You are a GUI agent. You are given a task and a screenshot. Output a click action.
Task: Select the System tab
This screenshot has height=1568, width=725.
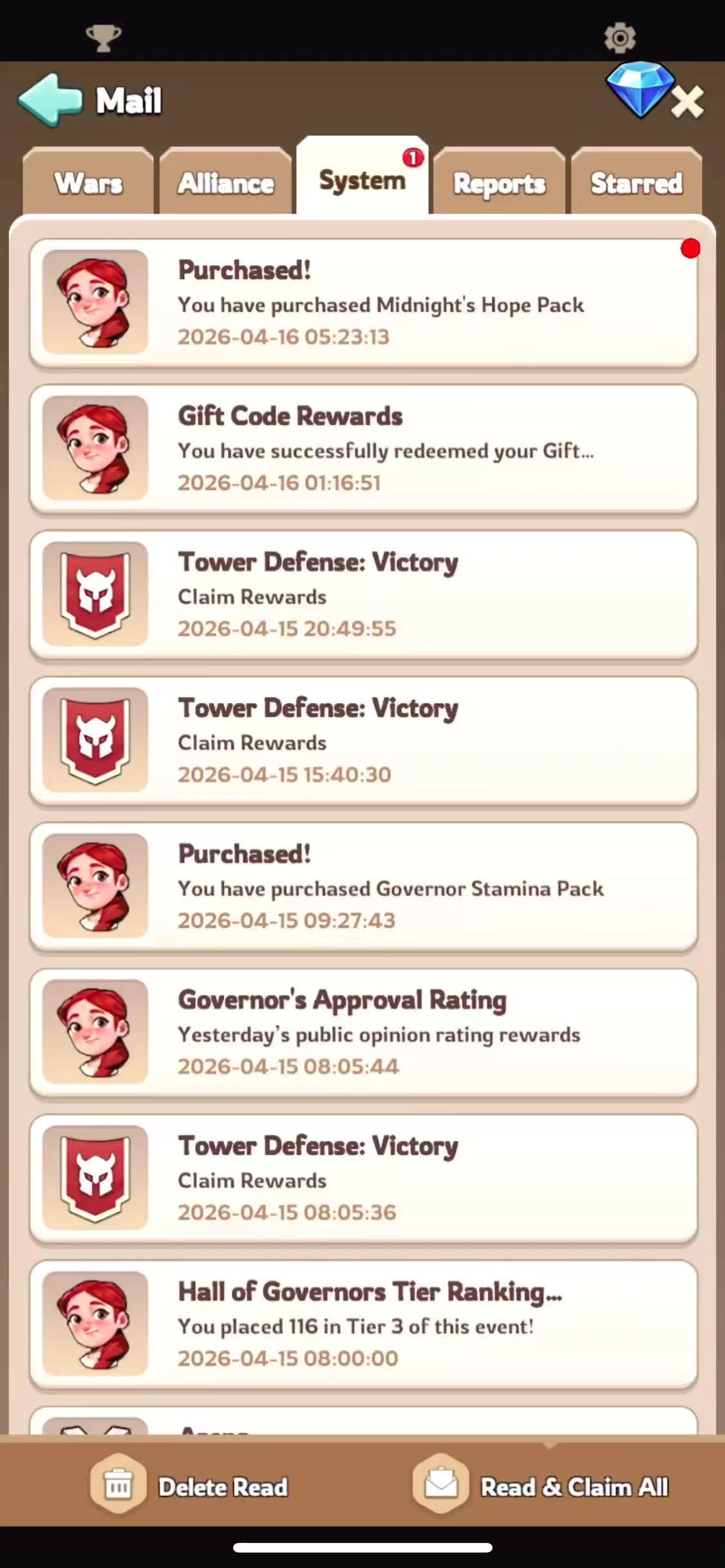[x=362, y=180]
